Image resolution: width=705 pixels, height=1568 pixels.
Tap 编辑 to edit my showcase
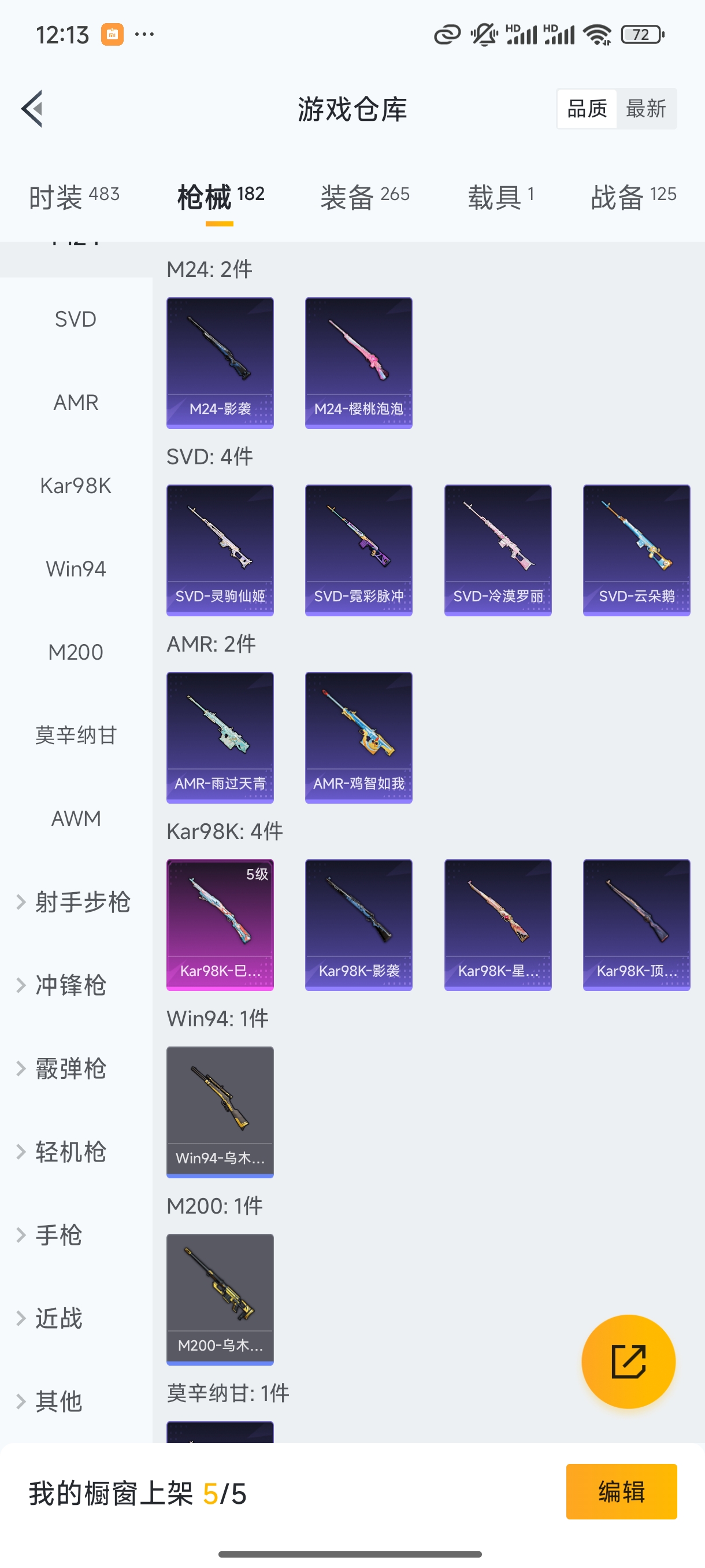[x=621, y=1491]
